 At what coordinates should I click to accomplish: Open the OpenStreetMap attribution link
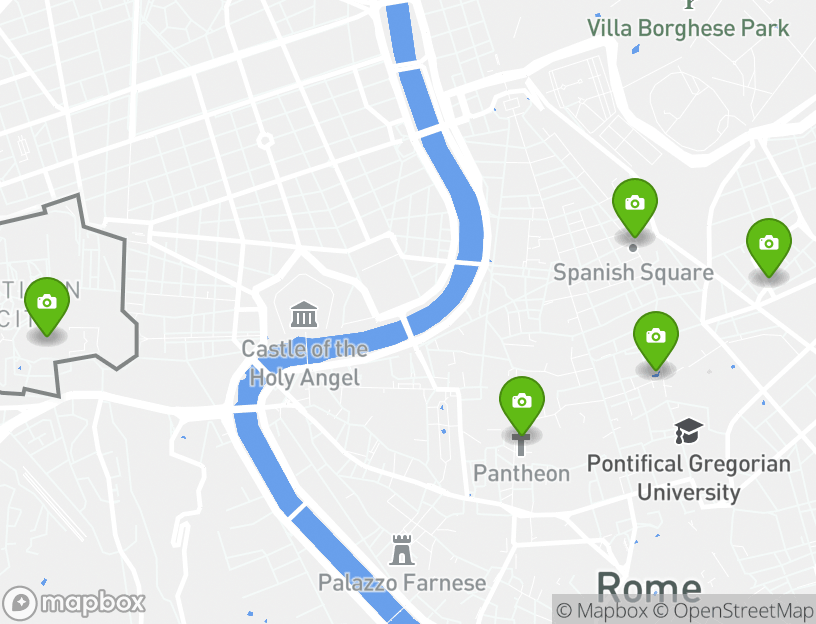coord(734,610)
